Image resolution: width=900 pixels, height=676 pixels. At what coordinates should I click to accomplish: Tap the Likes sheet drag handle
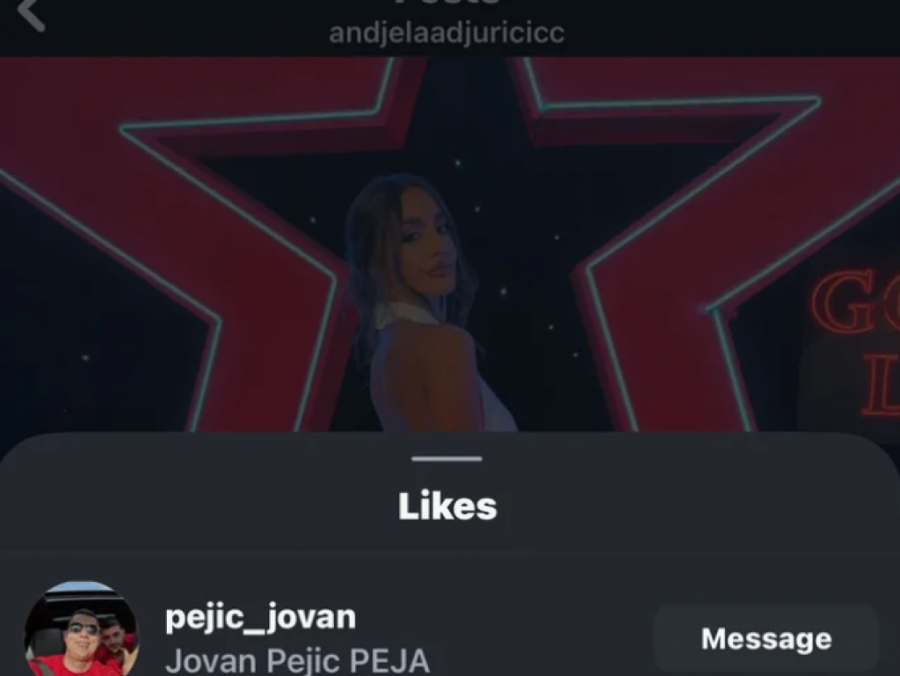tap(447, 459)
